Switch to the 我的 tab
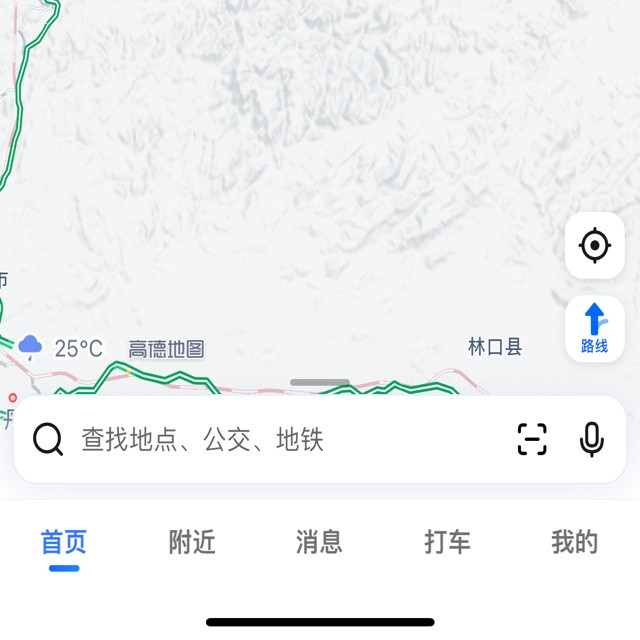640x640 pixels. tap(574, 543)
